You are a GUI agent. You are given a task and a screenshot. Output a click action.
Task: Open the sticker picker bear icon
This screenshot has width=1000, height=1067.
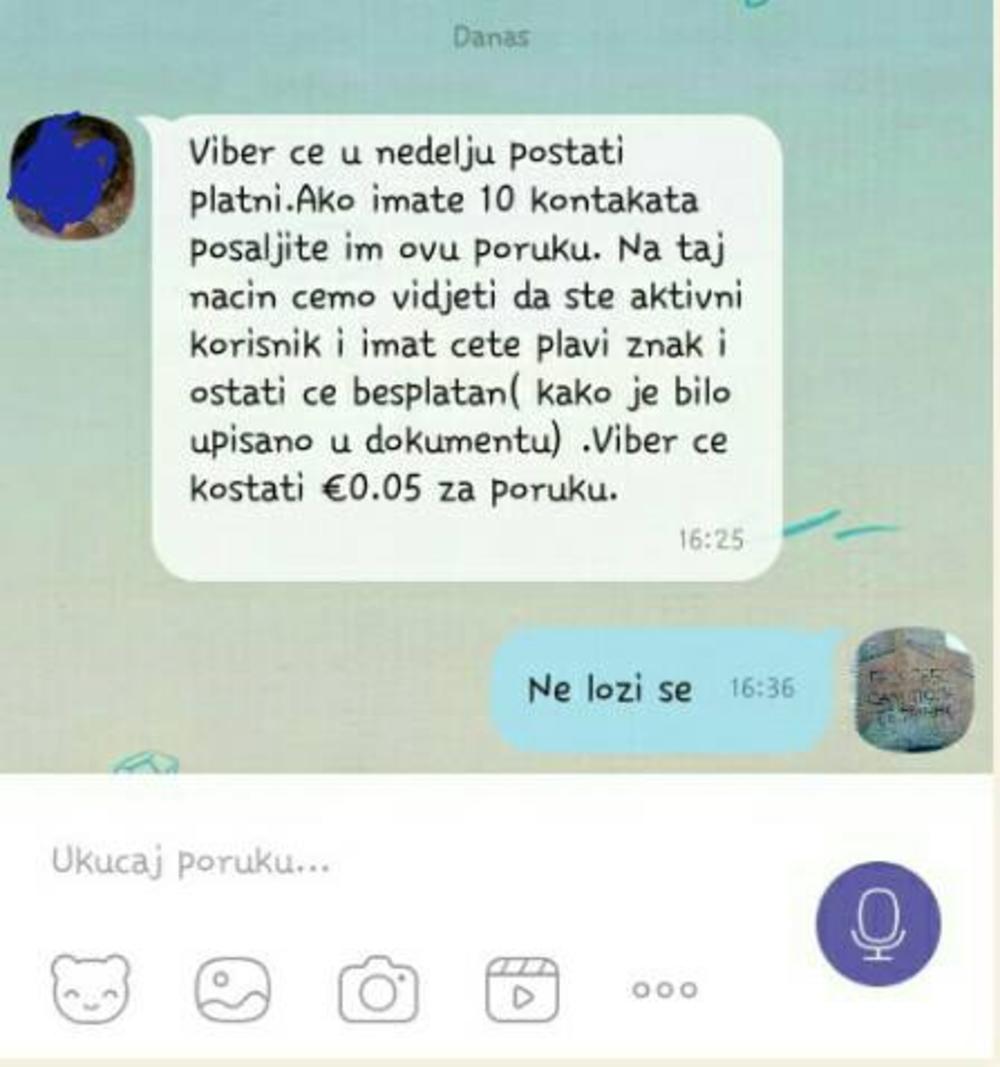(x=91, y=988)
